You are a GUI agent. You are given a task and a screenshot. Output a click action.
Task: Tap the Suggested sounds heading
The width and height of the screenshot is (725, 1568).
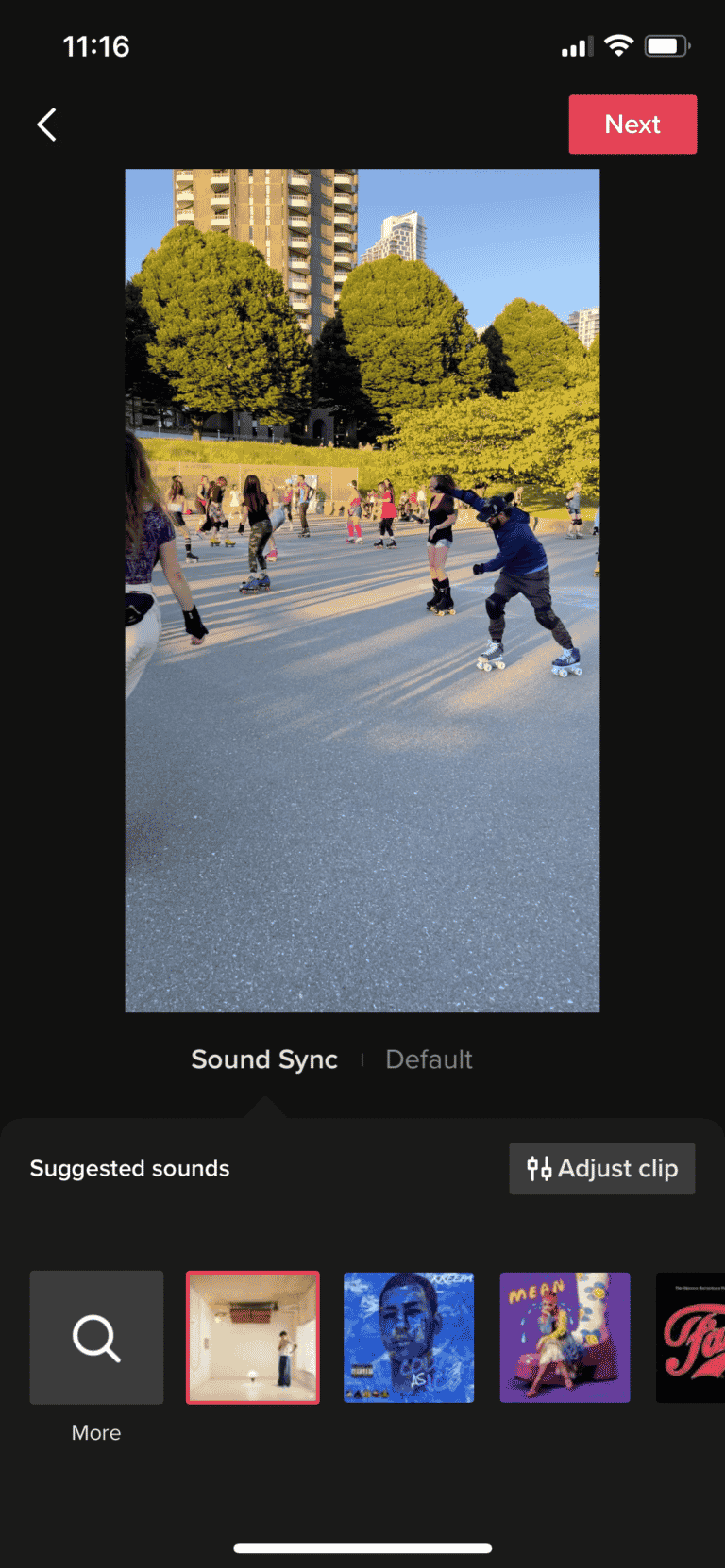129,1168
